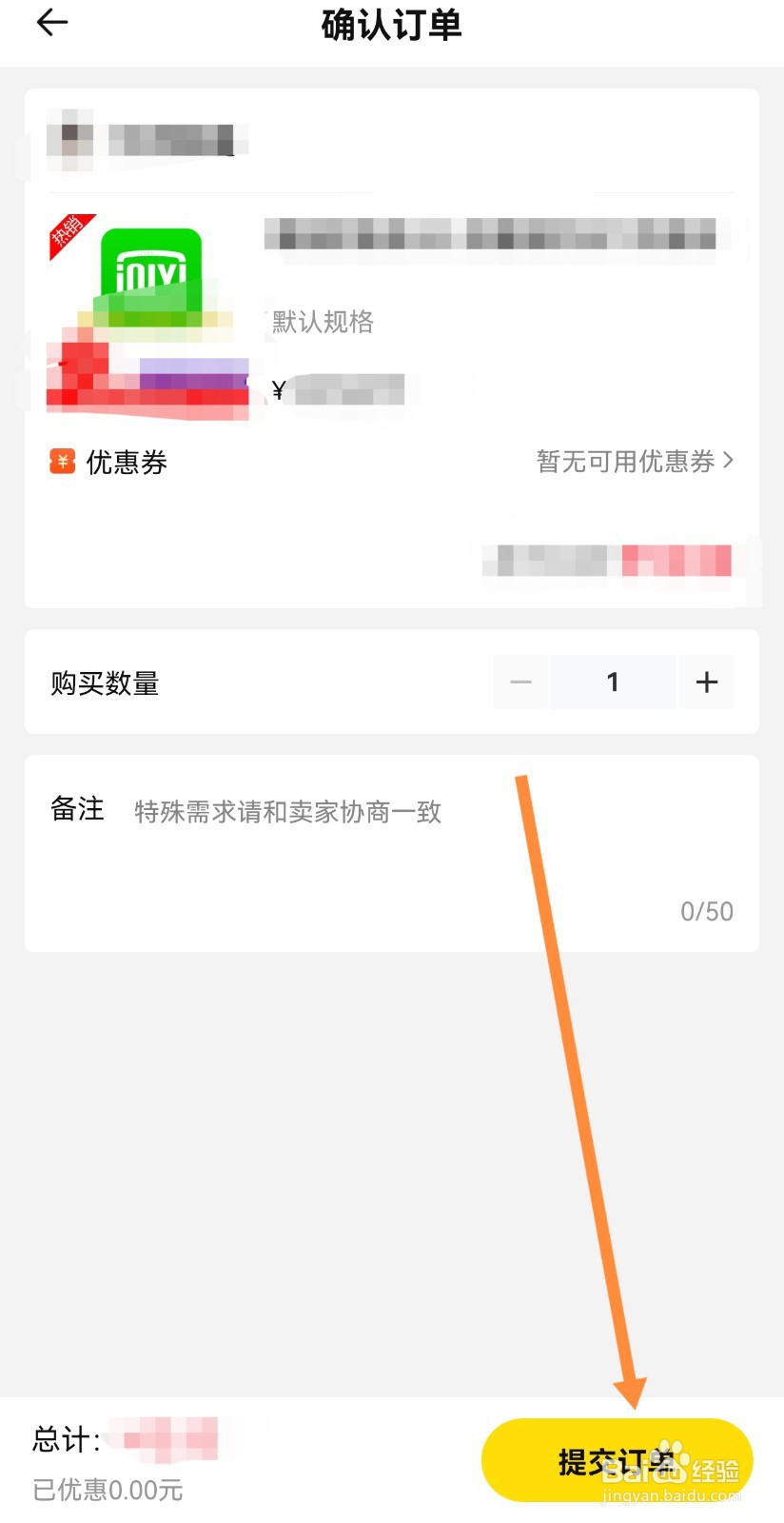
Task: Expand the 默认规格 specification row
Action: (x=320, y=323)
